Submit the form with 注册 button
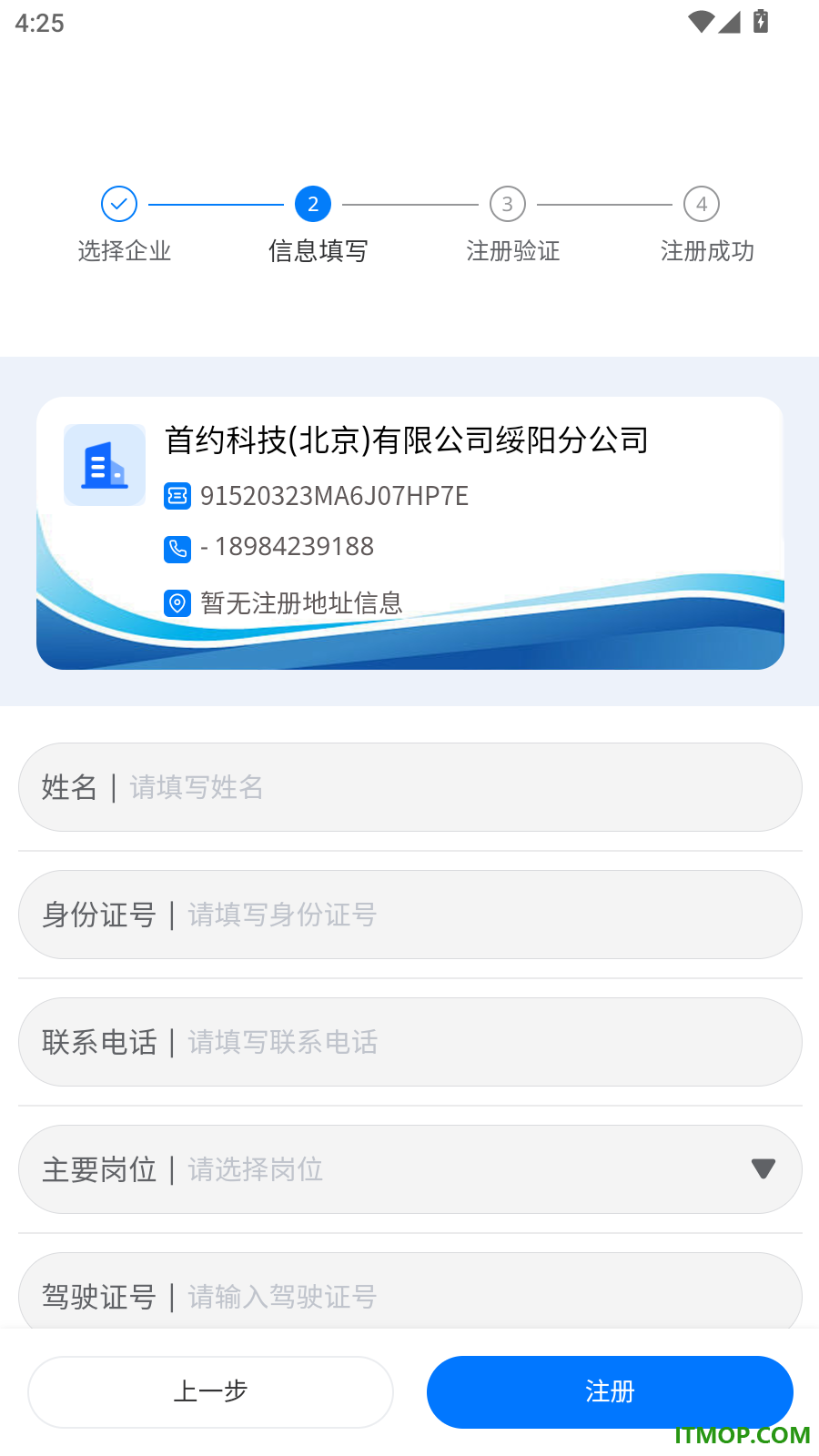Image resolution: width=819 pixels, height=1456 pixels. pyautogui.click(x=610, y=1391)
